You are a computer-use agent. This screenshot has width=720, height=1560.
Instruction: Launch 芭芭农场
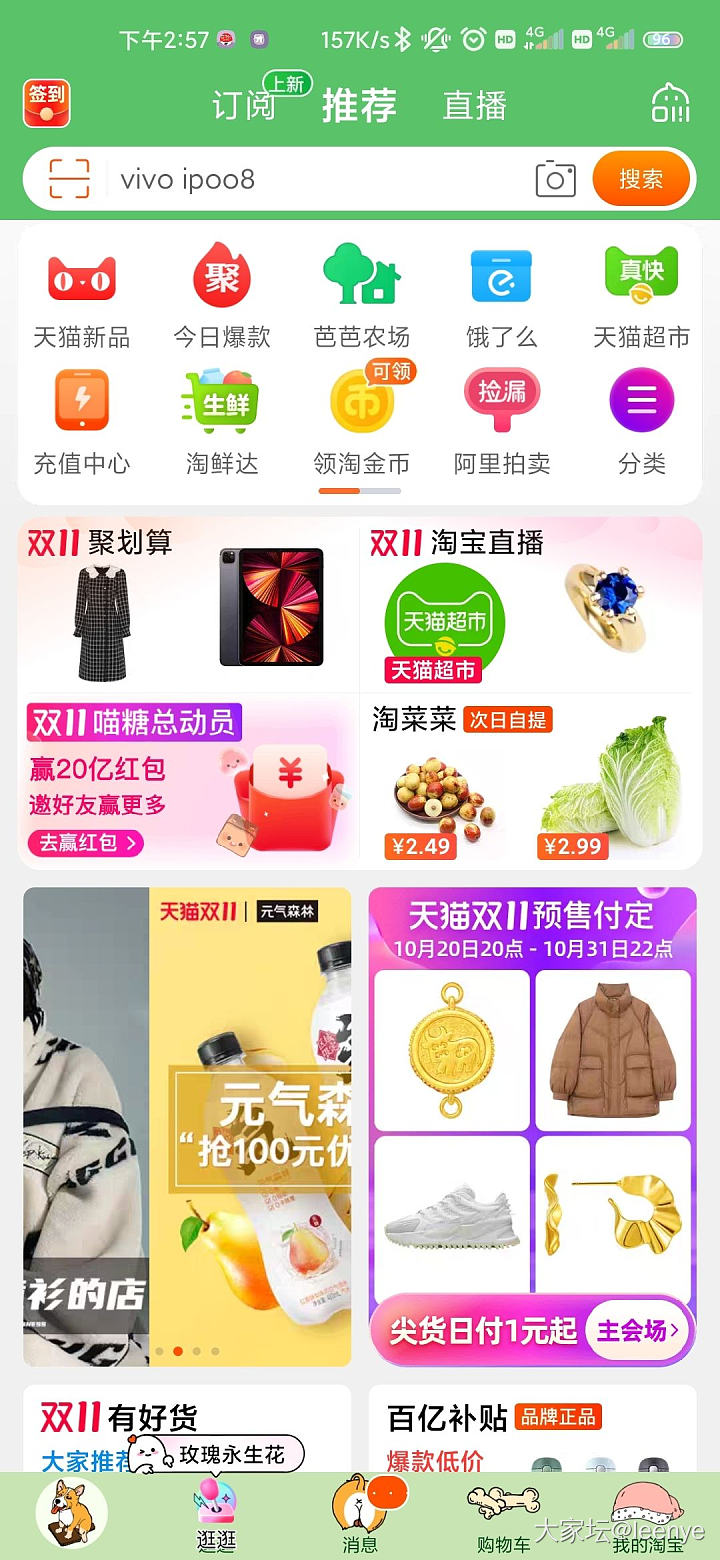[x=362, y=296]
